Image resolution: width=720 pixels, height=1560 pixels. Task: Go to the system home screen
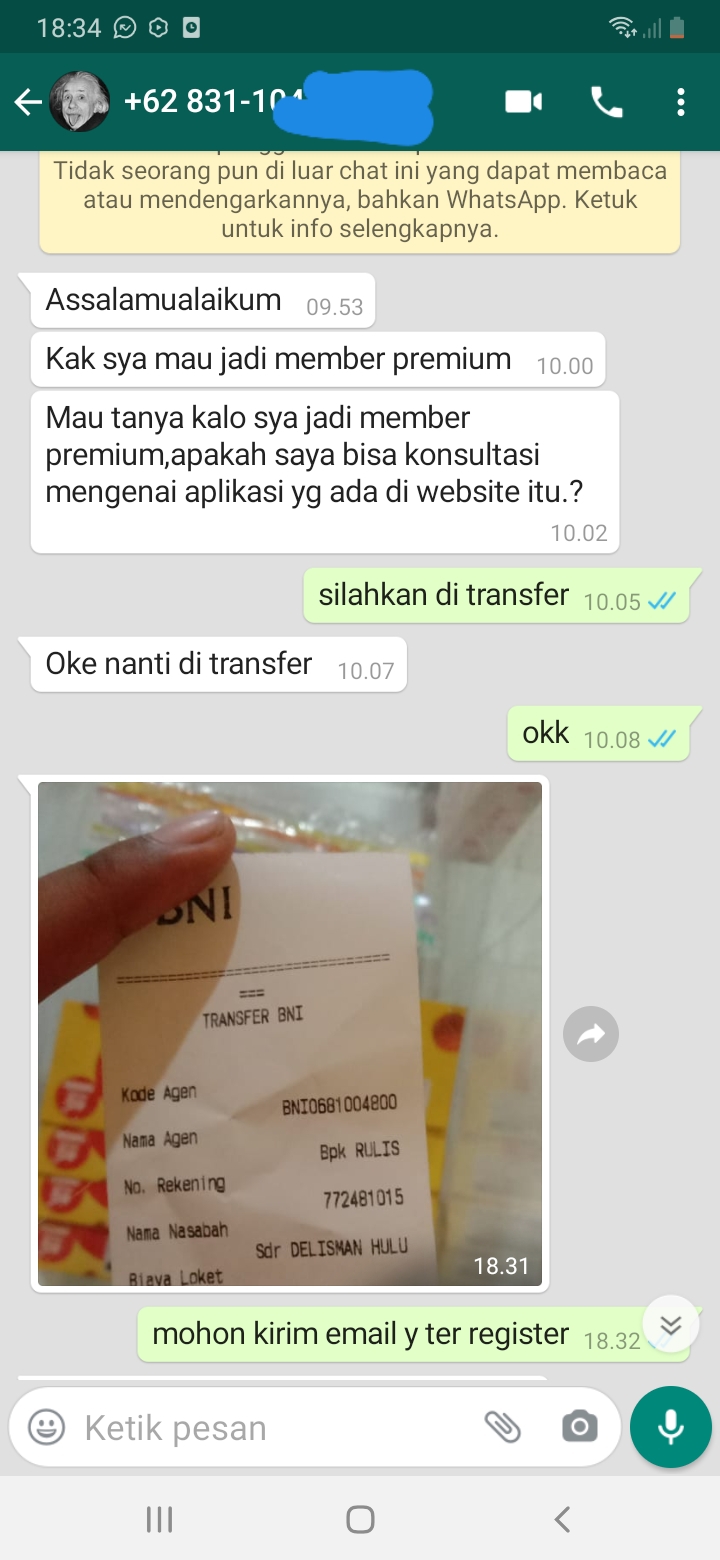[x=360, y=1520]
